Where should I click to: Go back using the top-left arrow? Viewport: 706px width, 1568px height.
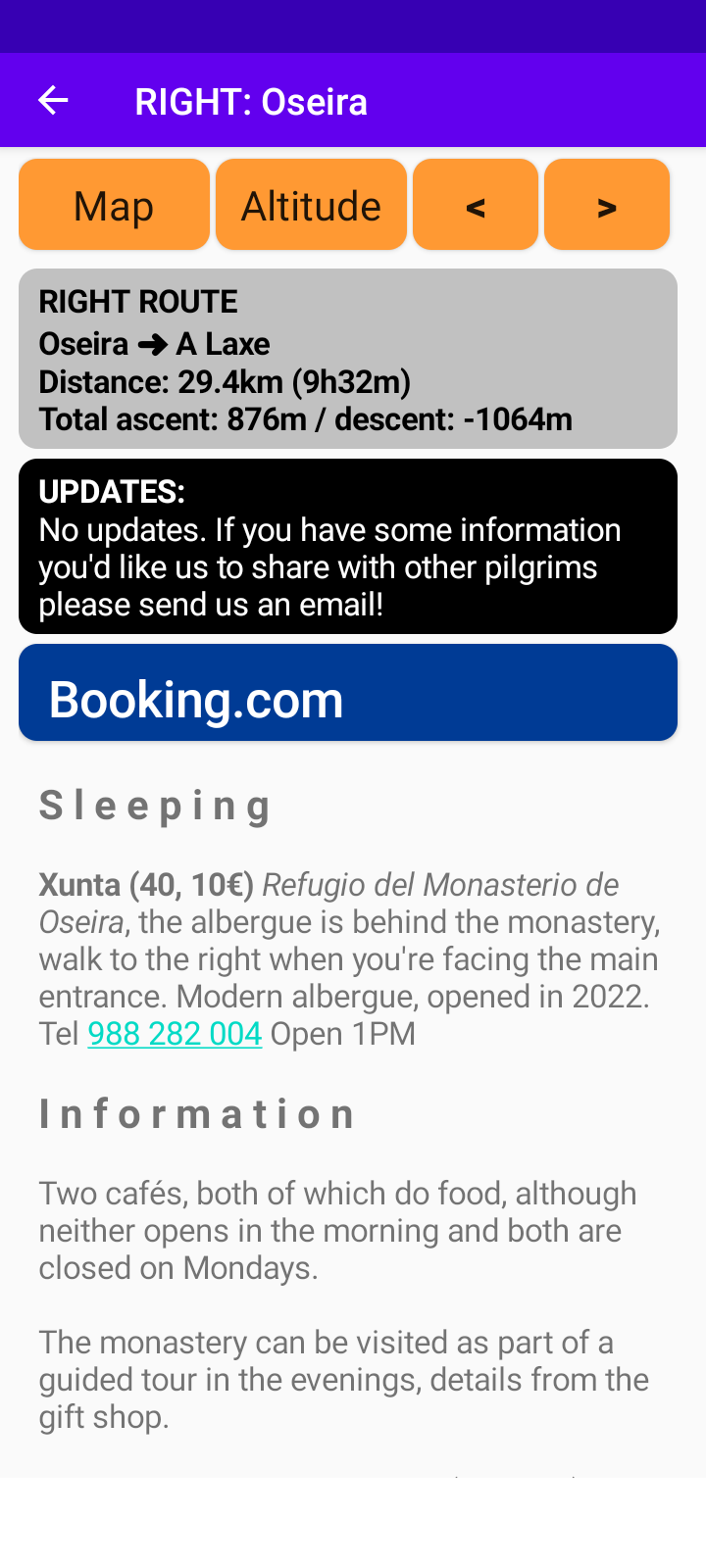53,100
